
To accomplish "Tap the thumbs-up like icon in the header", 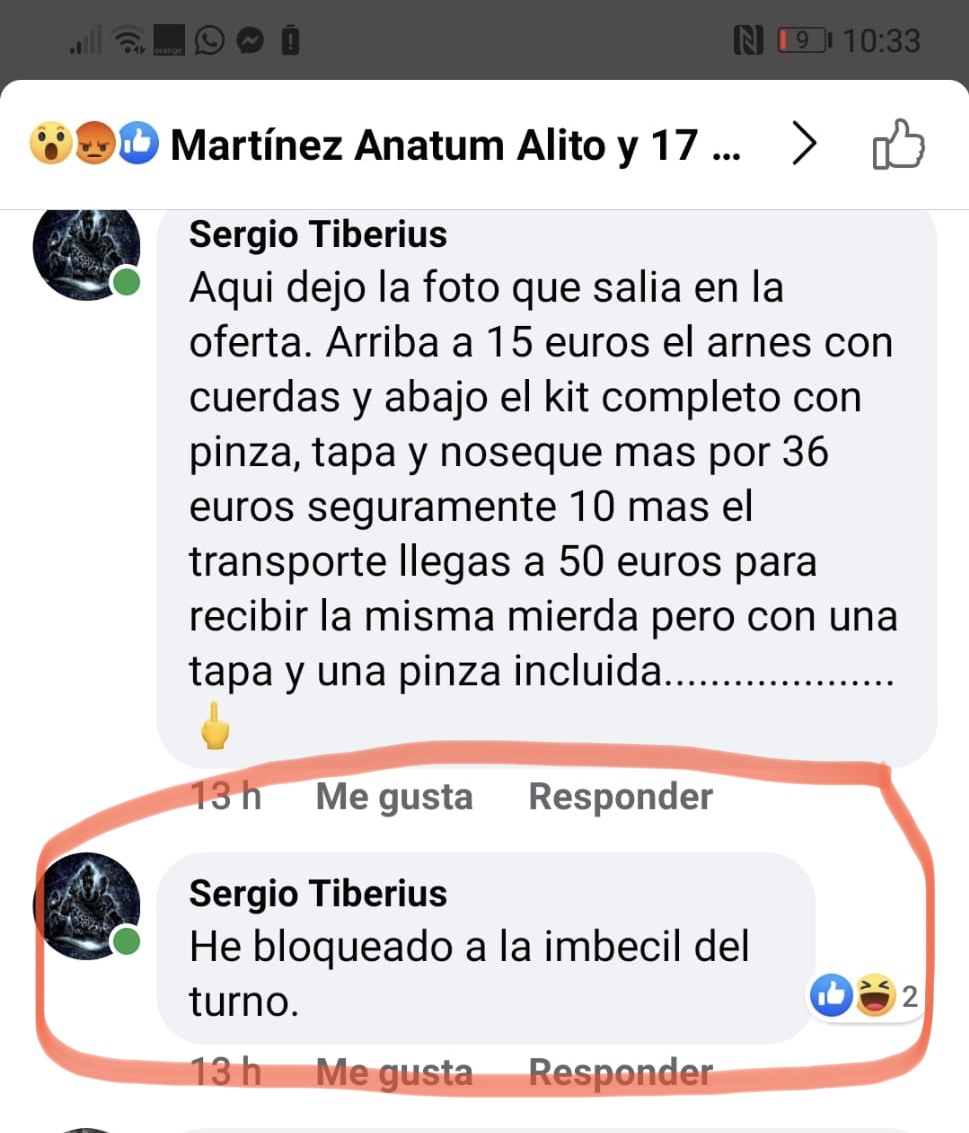I will [x=898, y=147].
